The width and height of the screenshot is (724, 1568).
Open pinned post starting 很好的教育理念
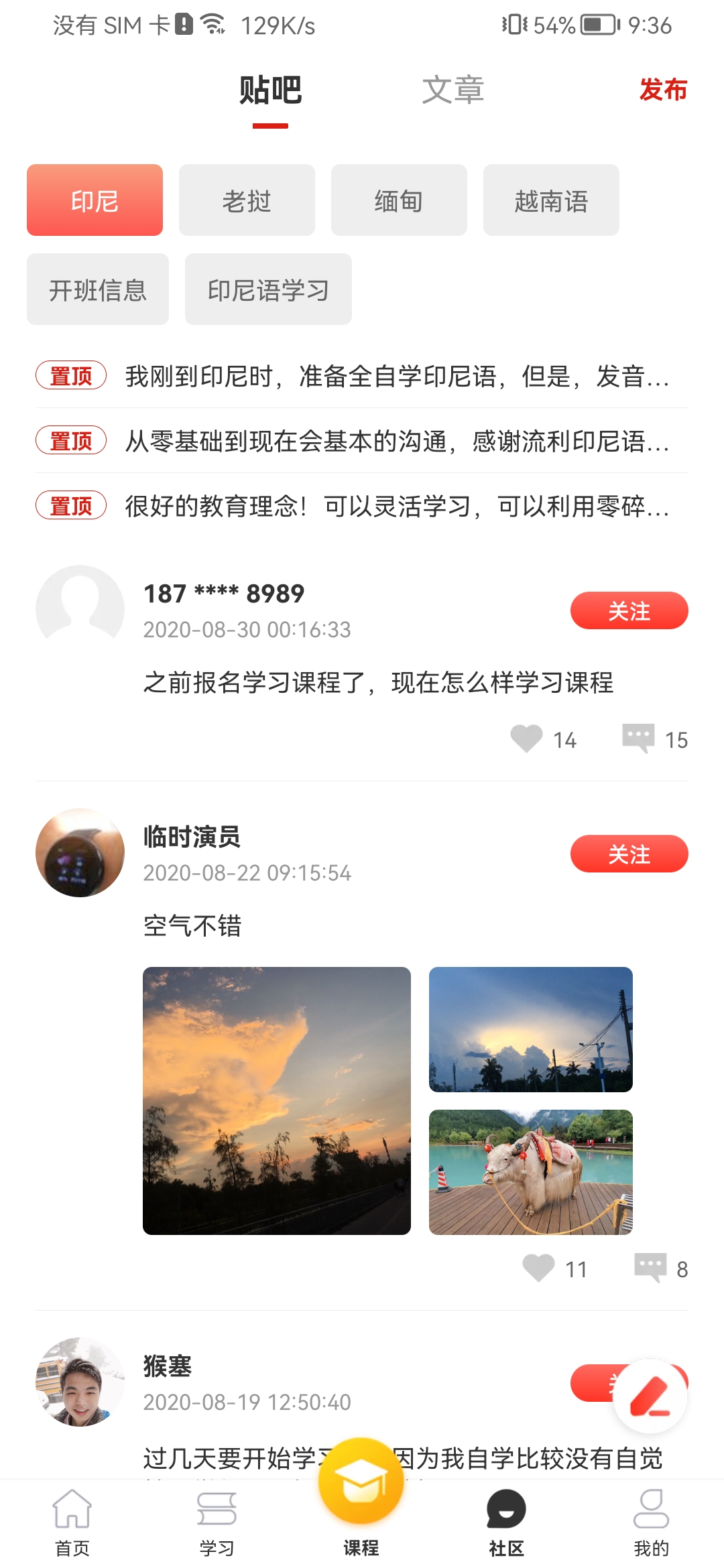pyautogui.click(x=362, y=506)
